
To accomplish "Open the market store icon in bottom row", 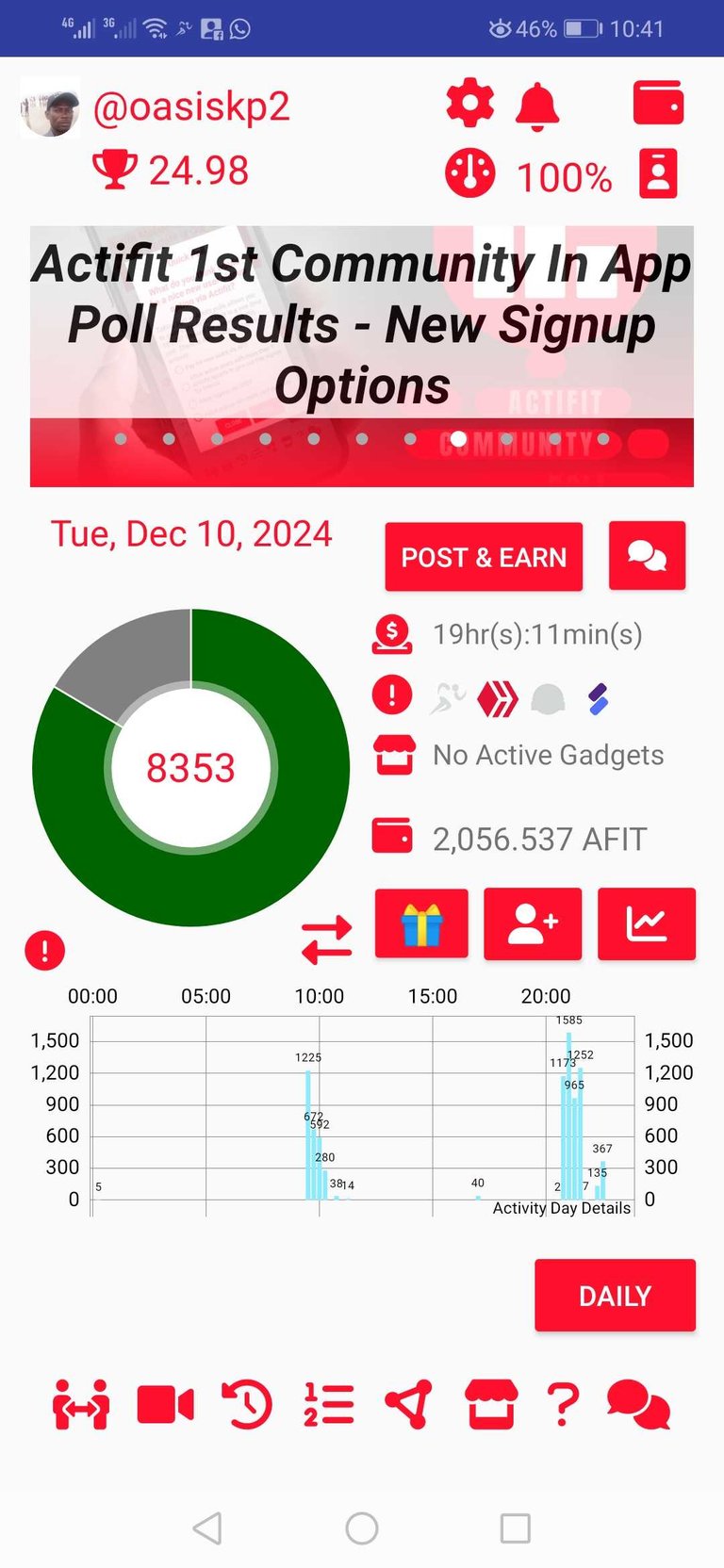I will tap(491, 1404).
